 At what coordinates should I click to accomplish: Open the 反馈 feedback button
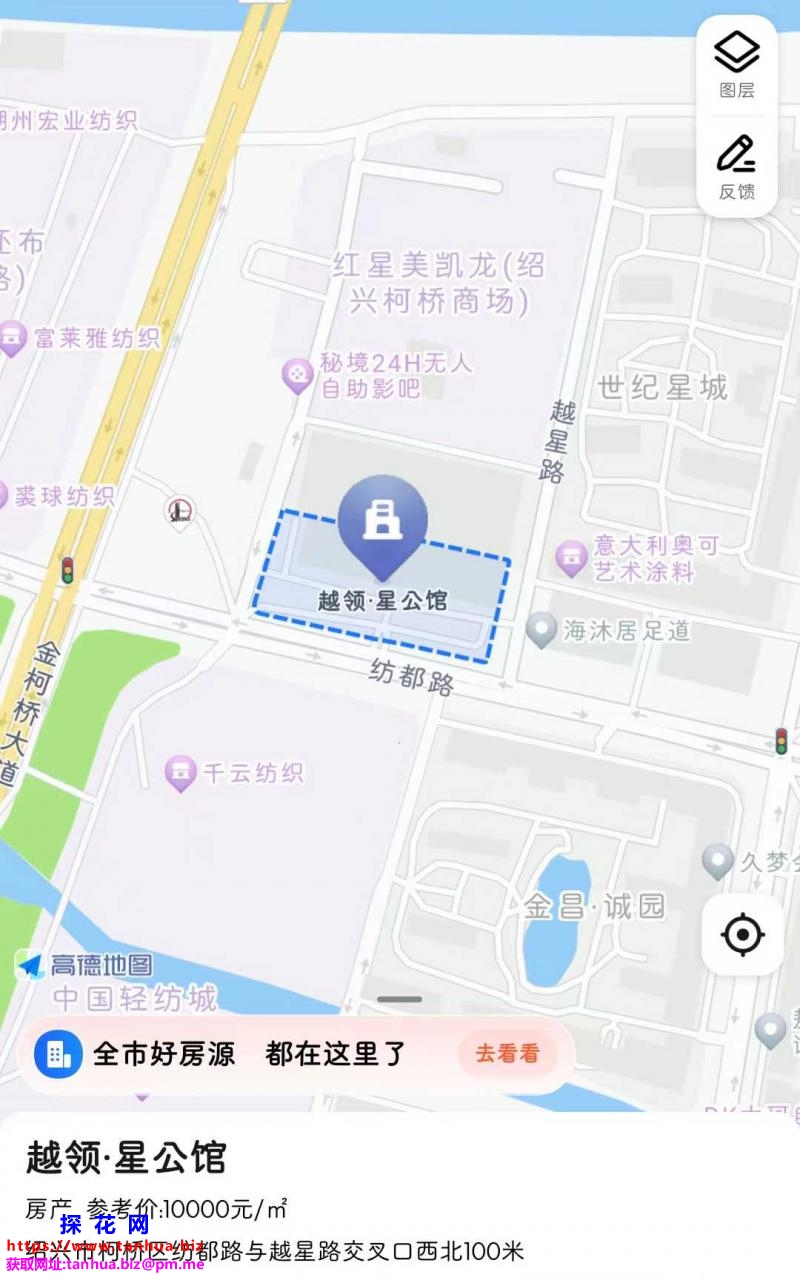tap(737, 167)
